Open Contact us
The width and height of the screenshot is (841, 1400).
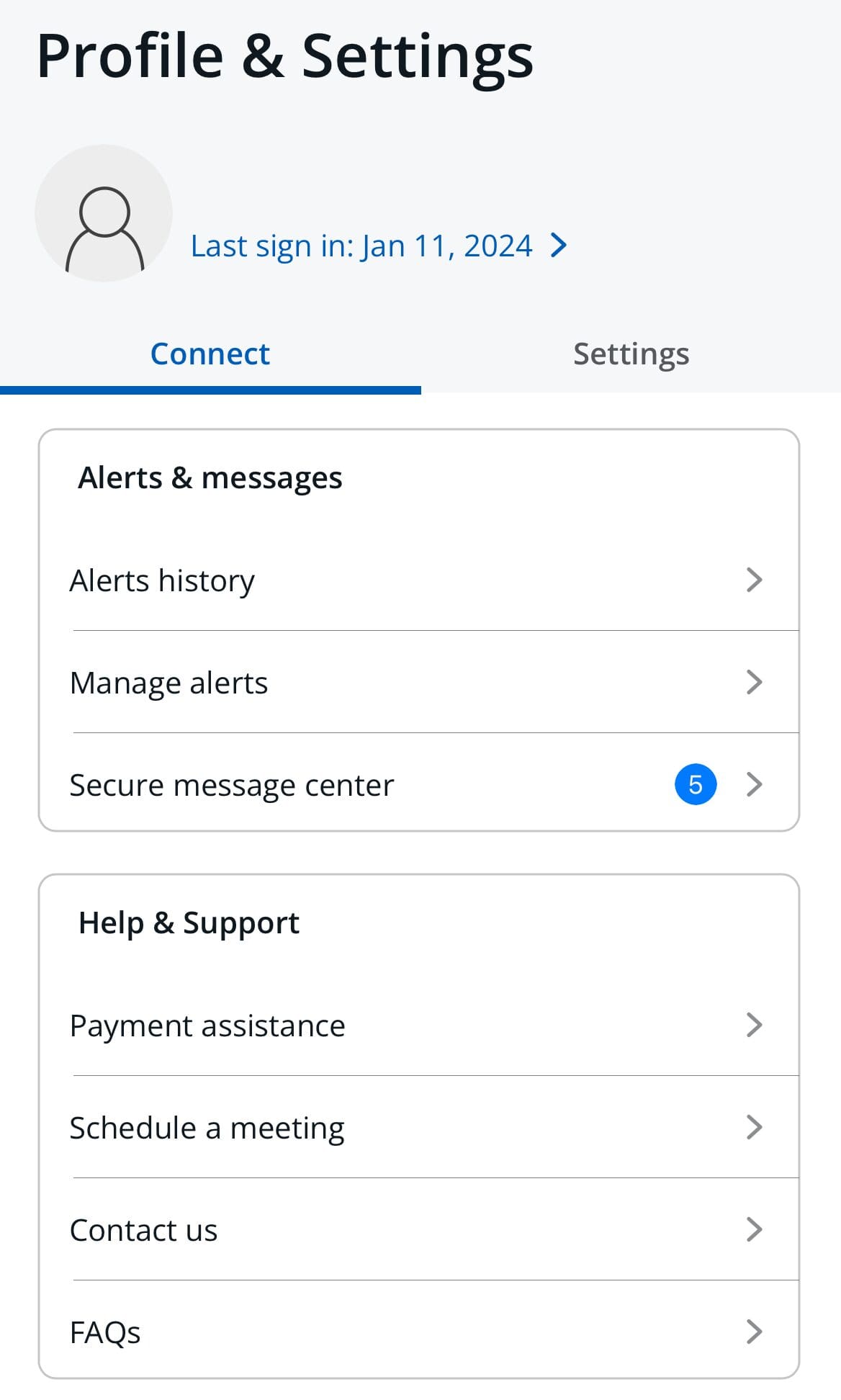(143, 1229)
